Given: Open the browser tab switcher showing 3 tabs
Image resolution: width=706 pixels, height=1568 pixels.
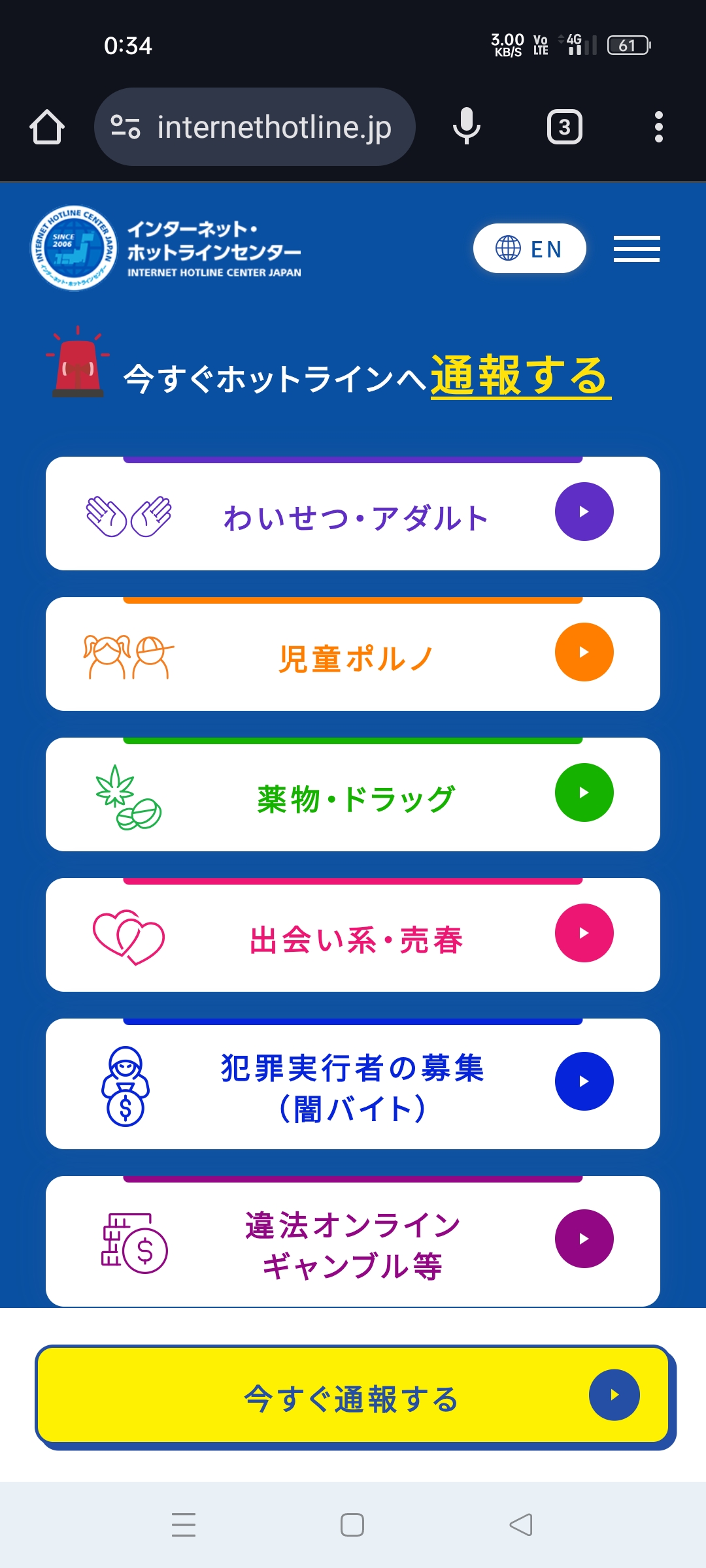Looking at the screenshot, I should 565,126.
